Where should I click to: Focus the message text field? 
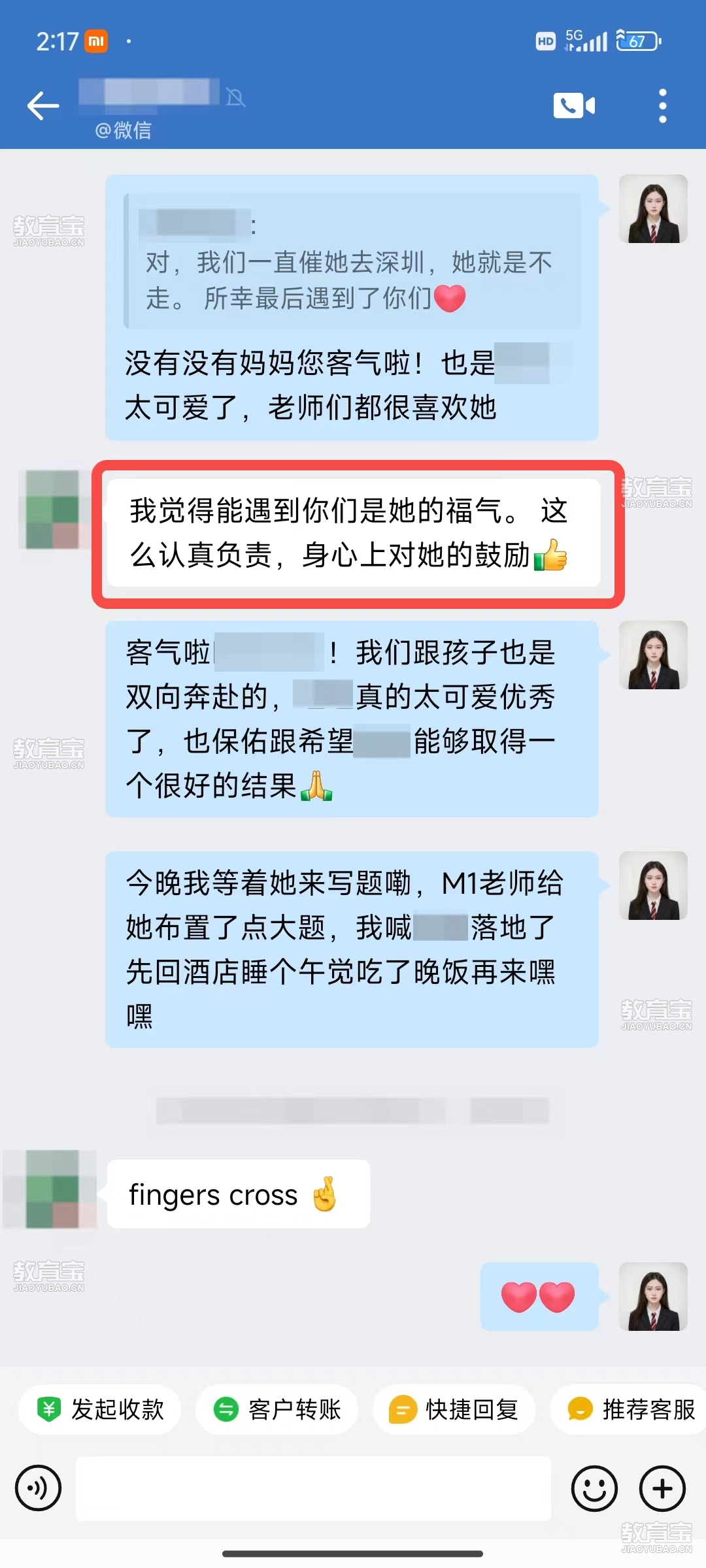(313, 1488)
